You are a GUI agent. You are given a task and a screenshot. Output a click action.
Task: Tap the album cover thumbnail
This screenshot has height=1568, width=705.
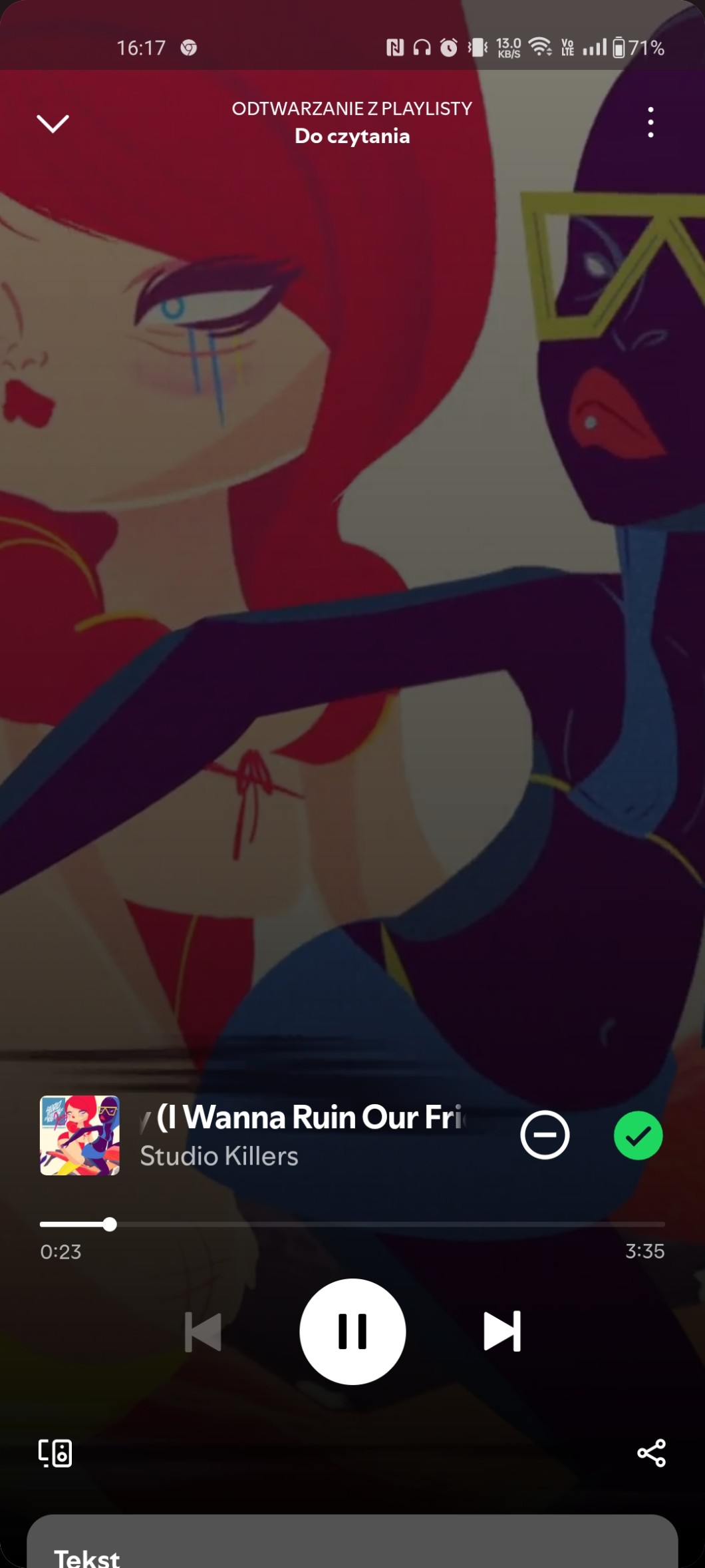point(80,1135)
